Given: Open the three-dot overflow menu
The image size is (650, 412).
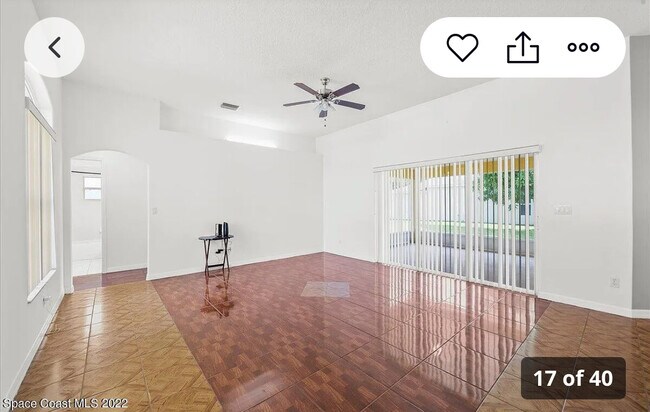Looking at the screenshot, I should click(x=583, y=47).
